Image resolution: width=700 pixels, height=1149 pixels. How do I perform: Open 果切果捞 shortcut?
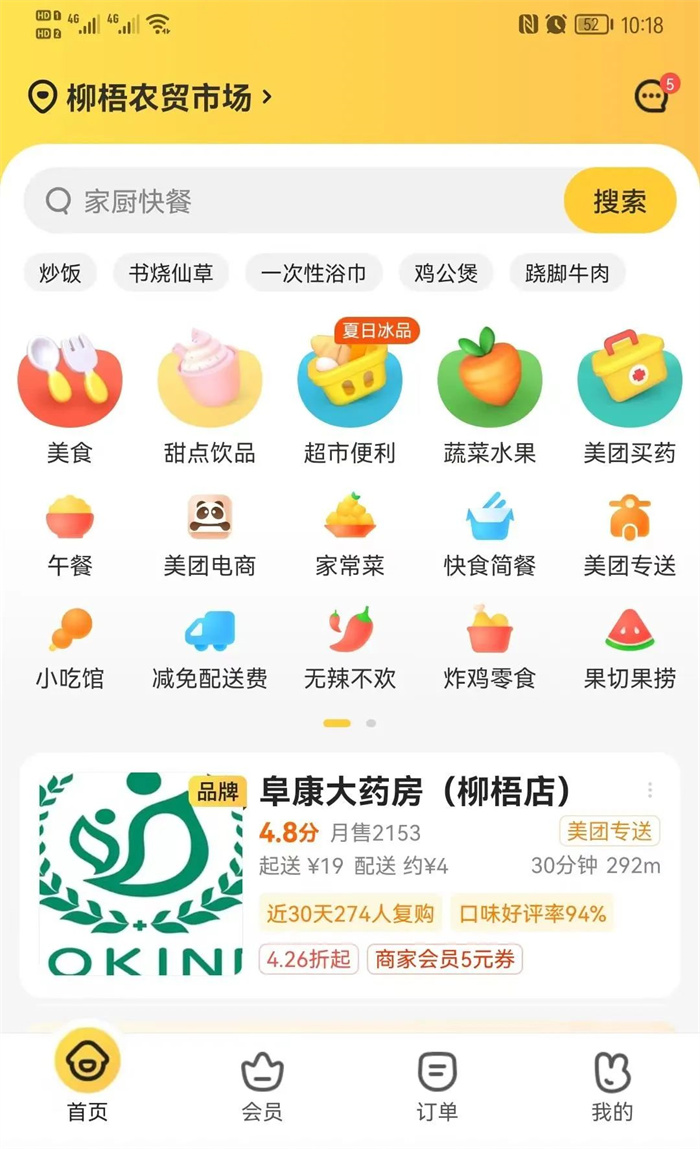pyautogui.click(x=629, y=648)
